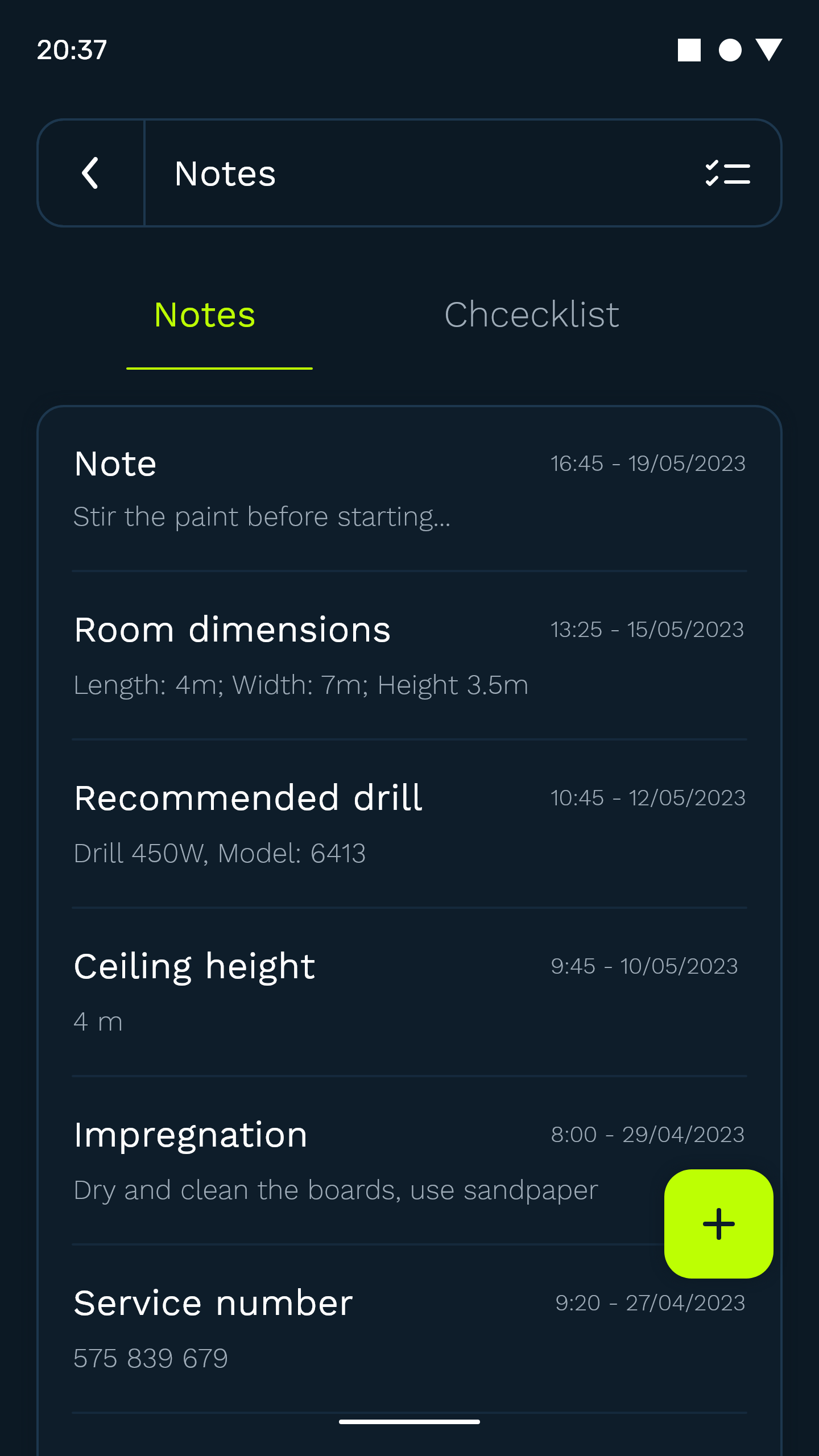This screenshot has width=819, height=1456.
Task: Open the note titled Note about paint
Action: tap(409, 489)
